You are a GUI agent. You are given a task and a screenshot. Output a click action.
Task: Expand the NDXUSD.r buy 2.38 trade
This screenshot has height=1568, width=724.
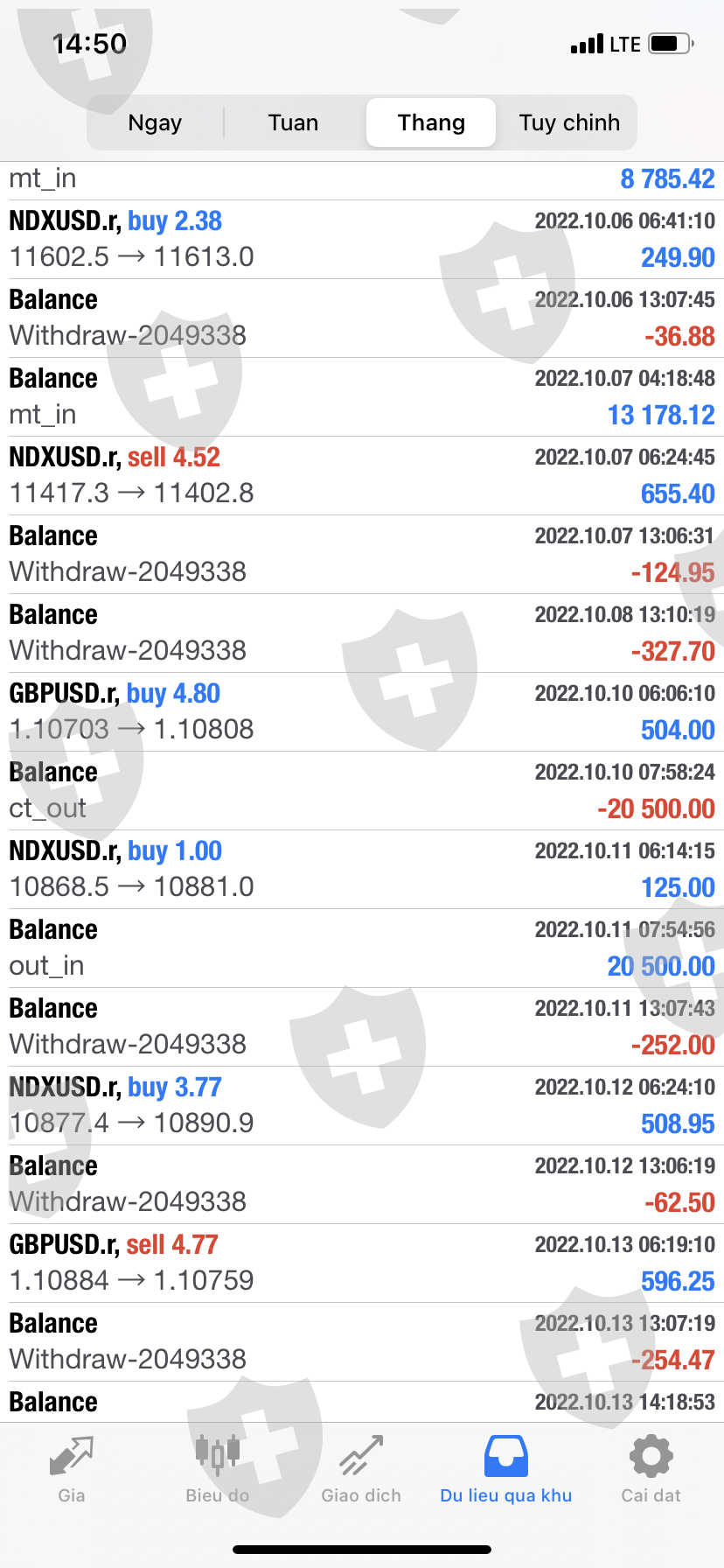pos(362,239)
